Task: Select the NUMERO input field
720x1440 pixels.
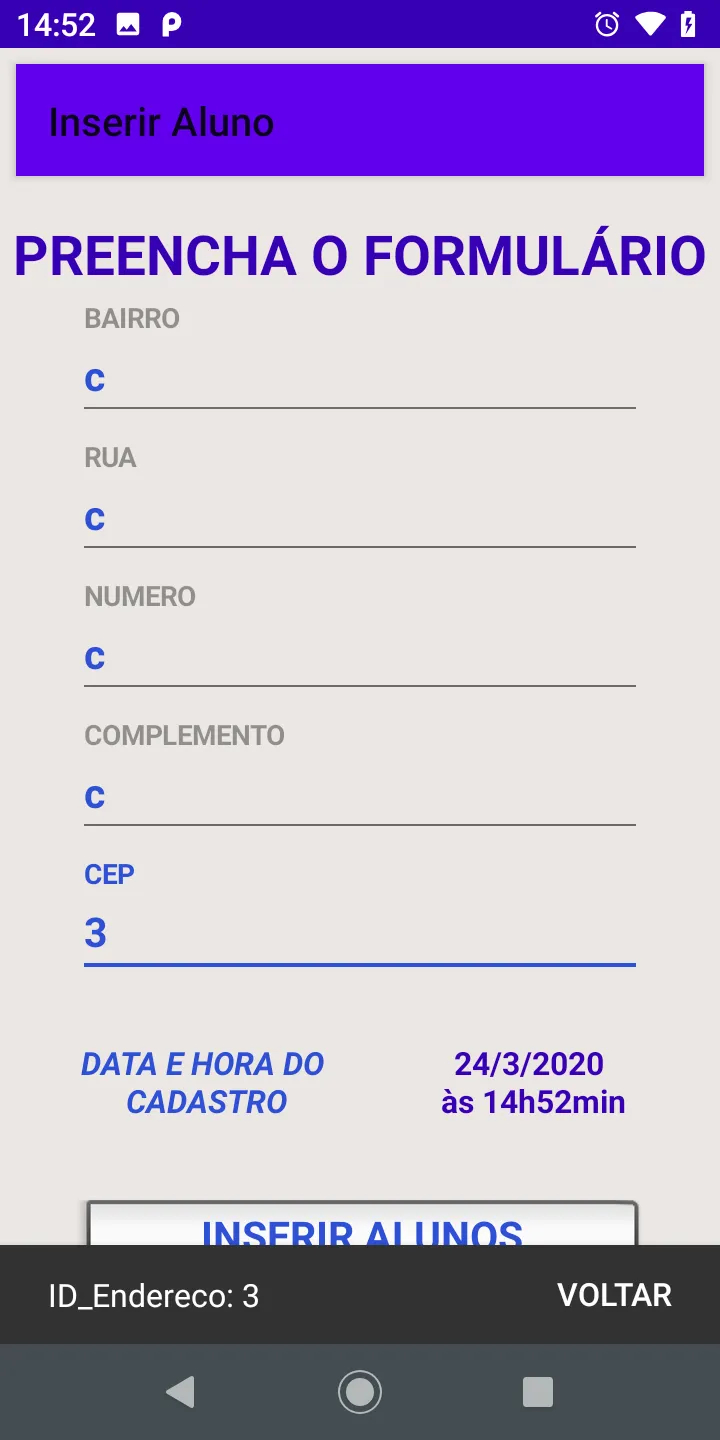Action: (360, 658)
